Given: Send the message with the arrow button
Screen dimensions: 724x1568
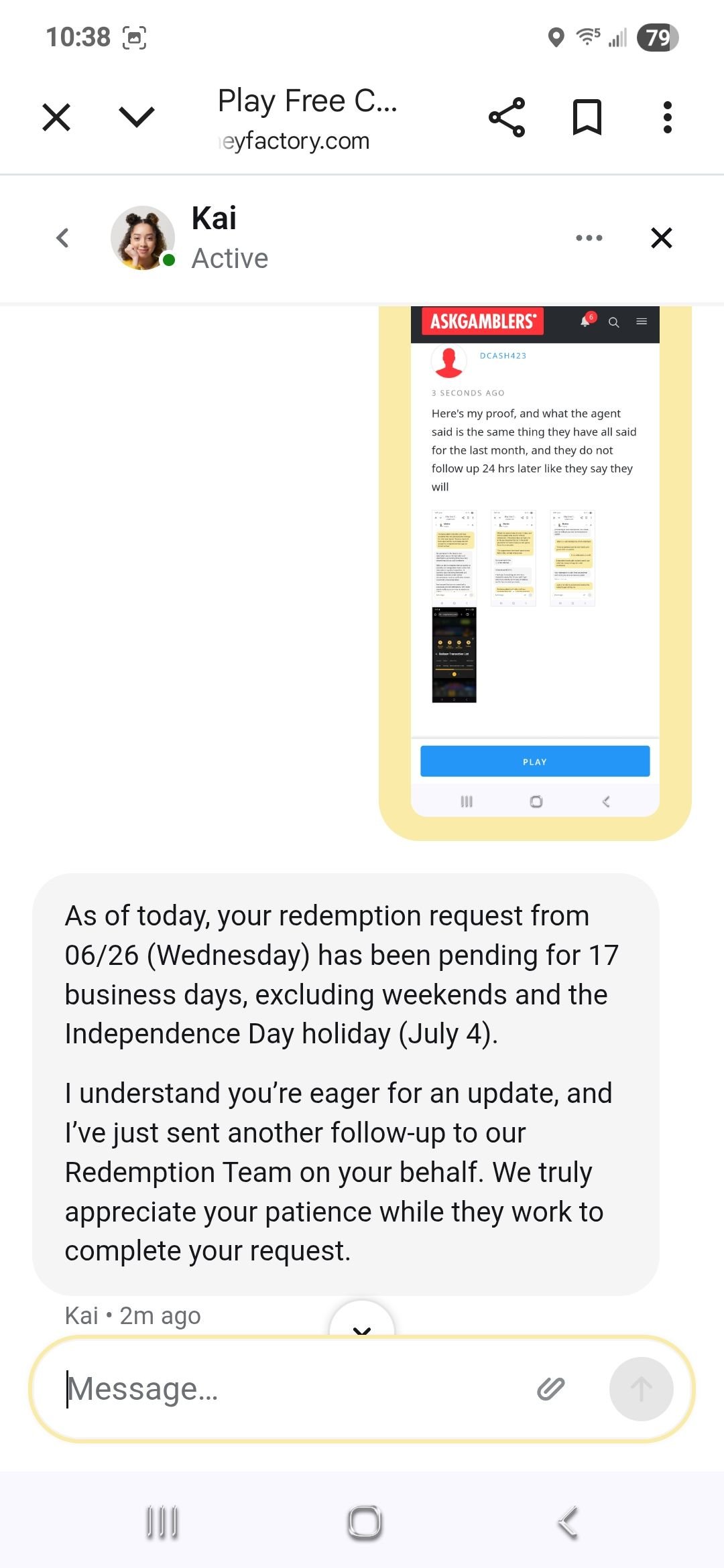Looking at the screenshot, I should click(642, 1389).
